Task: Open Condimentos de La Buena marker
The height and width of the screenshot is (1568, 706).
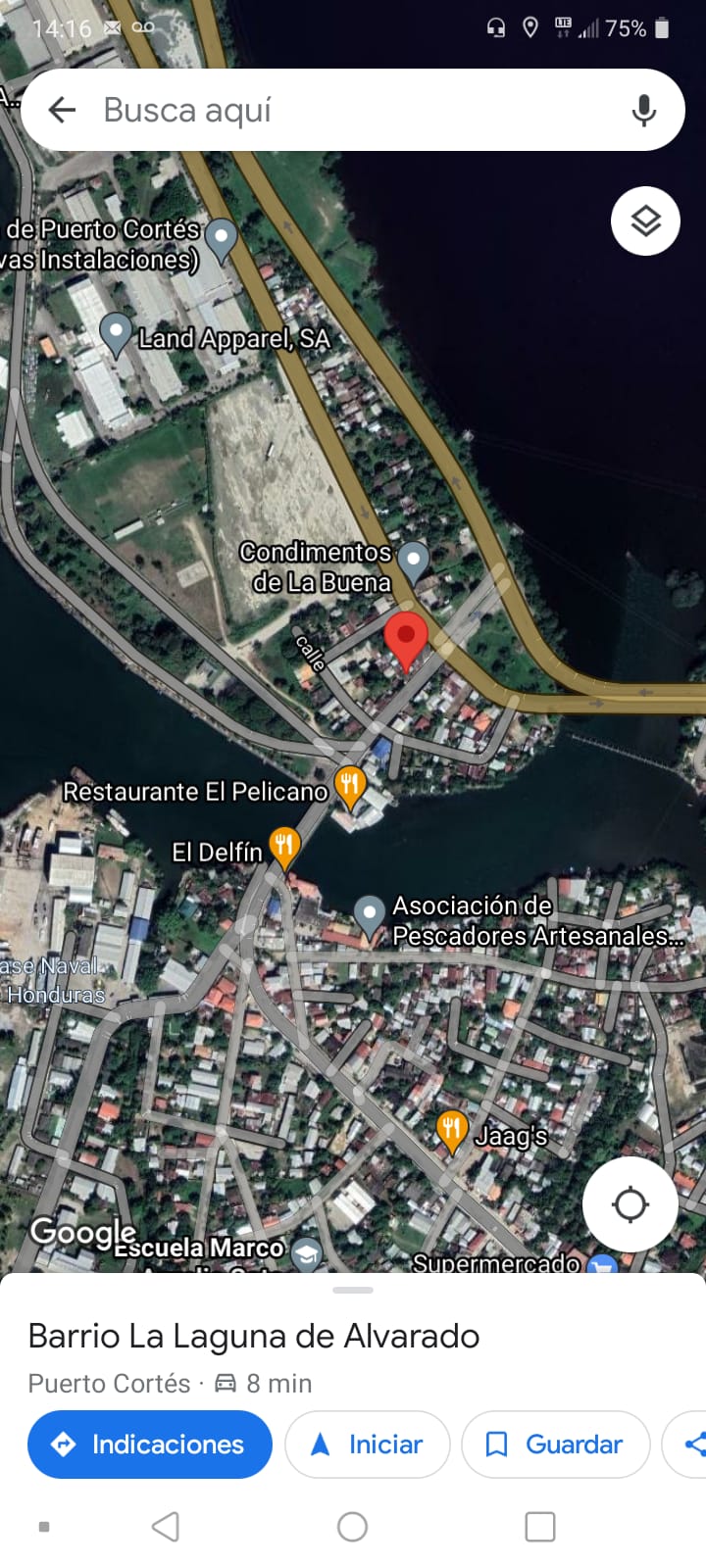Action: (x=413, y=561)
